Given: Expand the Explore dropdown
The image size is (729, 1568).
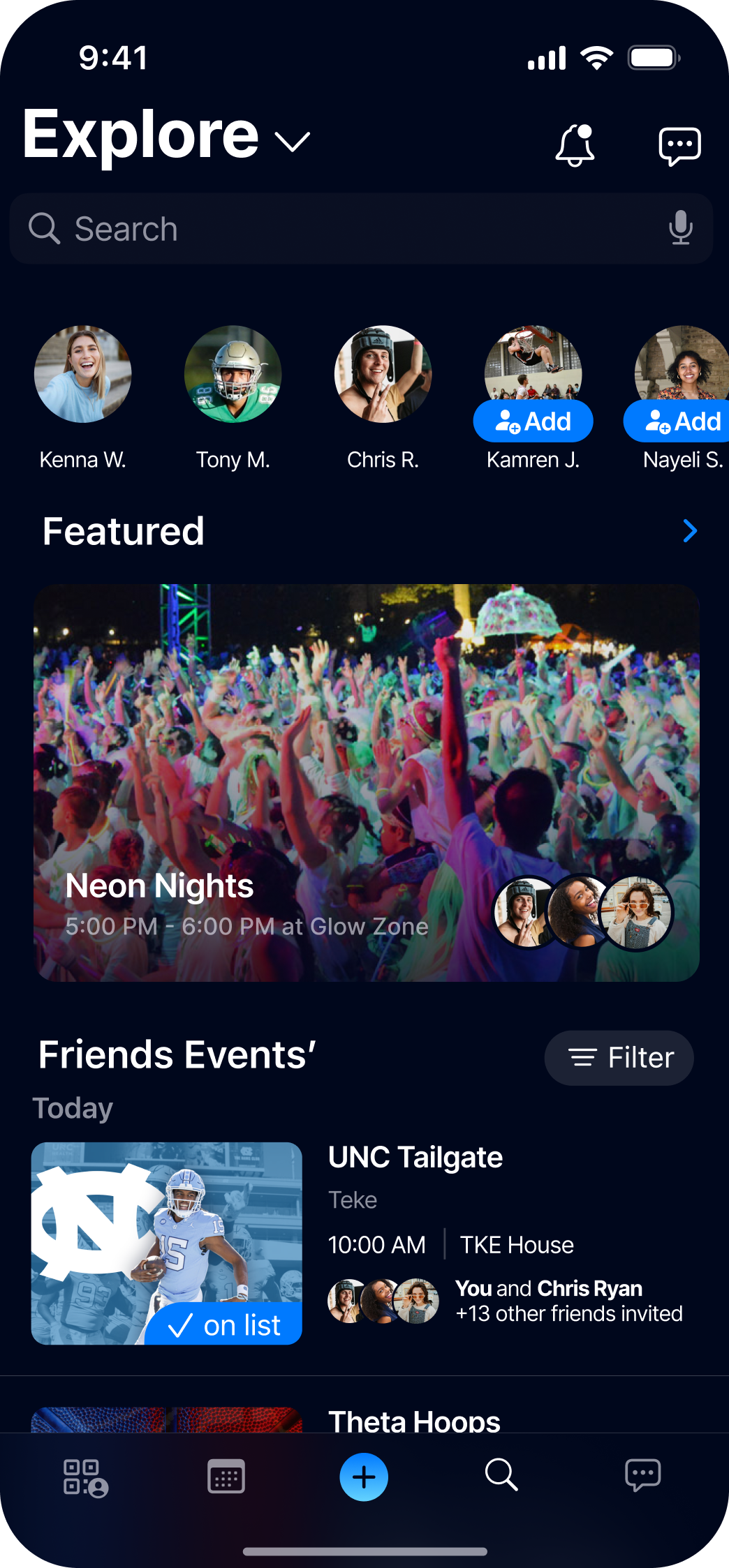Looking at the screenshot, I should pyautogui.click(x=292, y=142).
